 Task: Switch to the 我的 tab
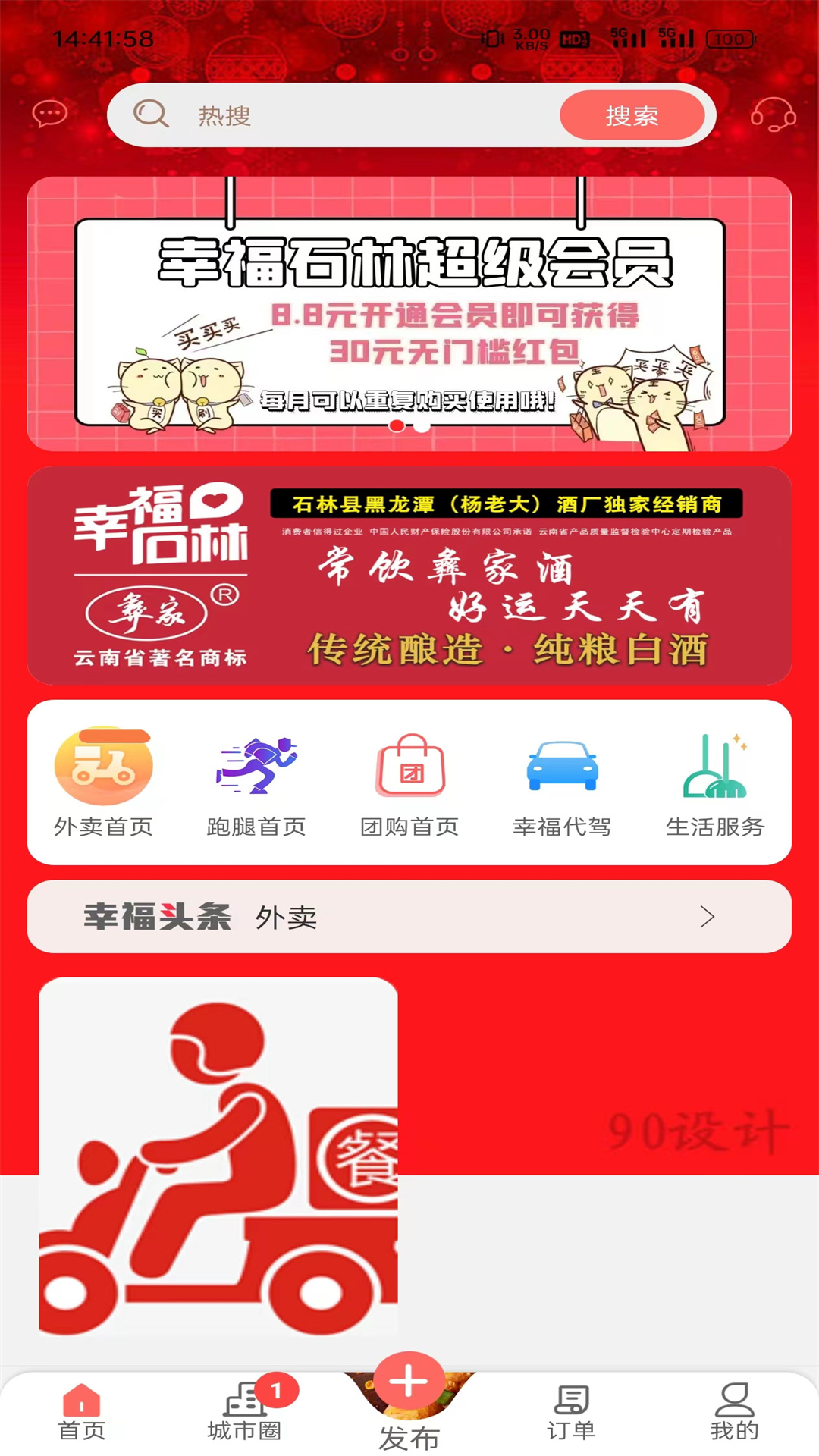[x=734, y=1411]
